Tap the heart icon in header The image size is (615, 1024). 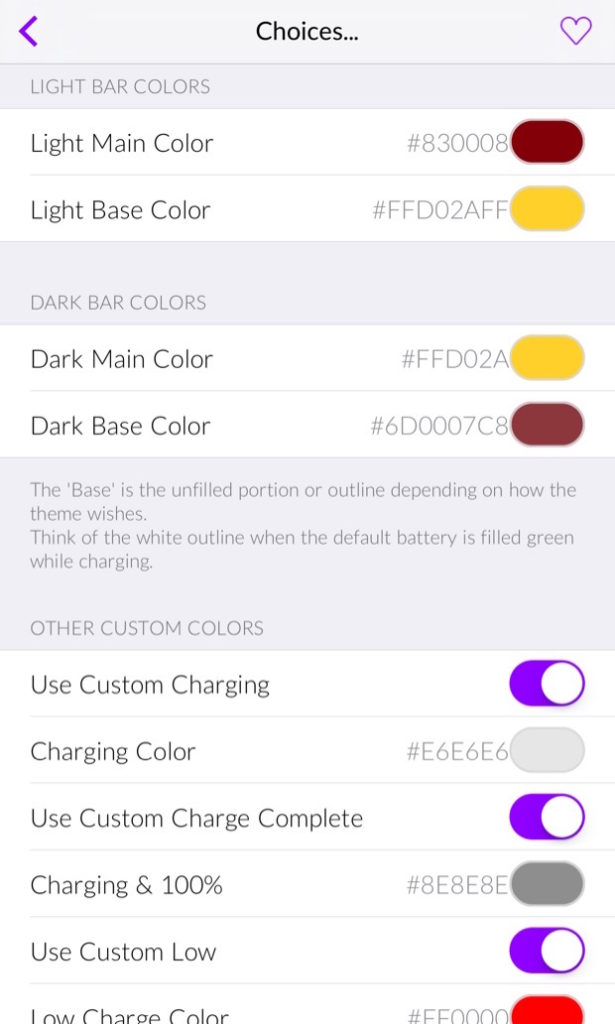(575, 31)
